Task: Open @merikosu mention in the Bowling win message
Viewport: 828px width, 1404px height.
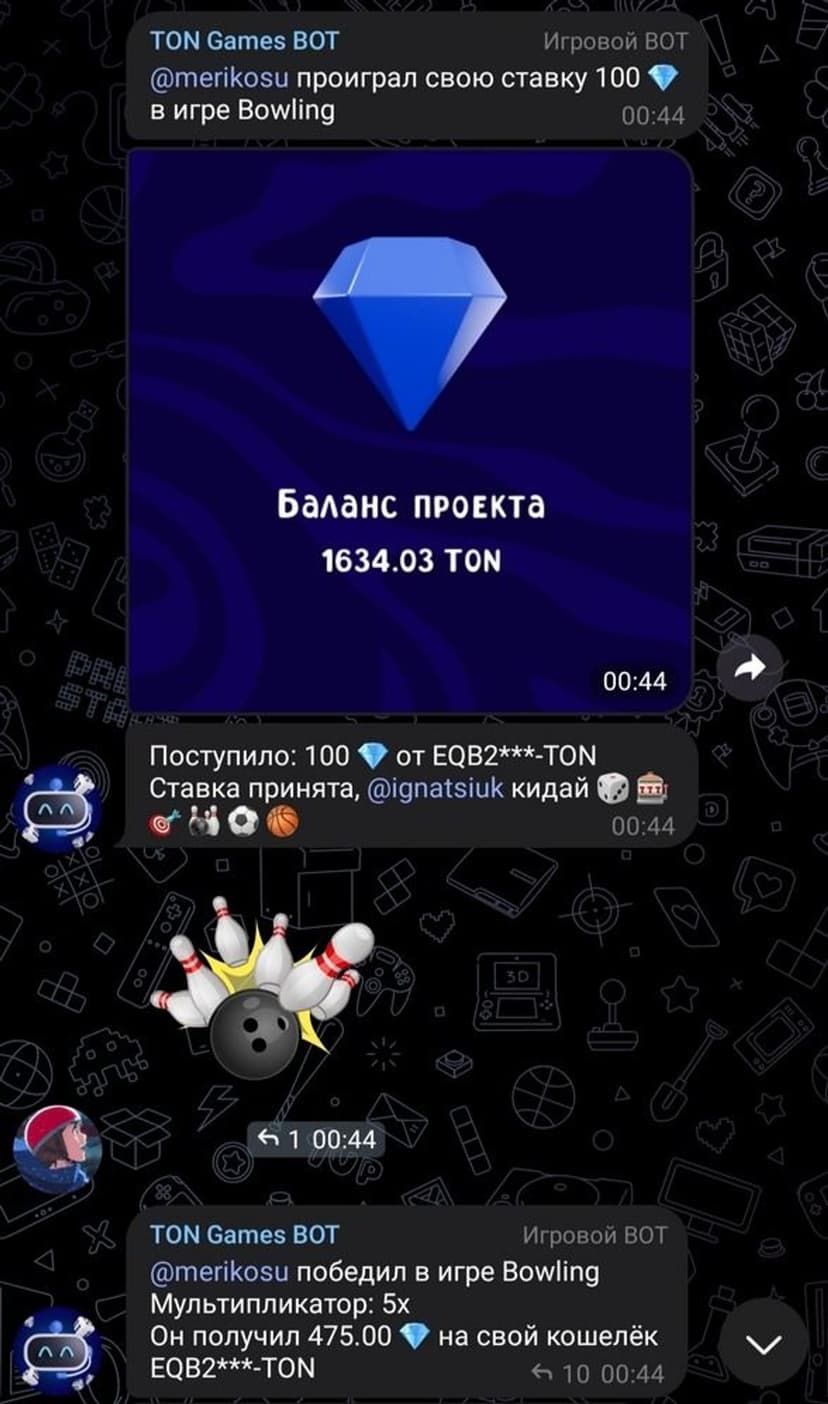Action: point(218,1271)
